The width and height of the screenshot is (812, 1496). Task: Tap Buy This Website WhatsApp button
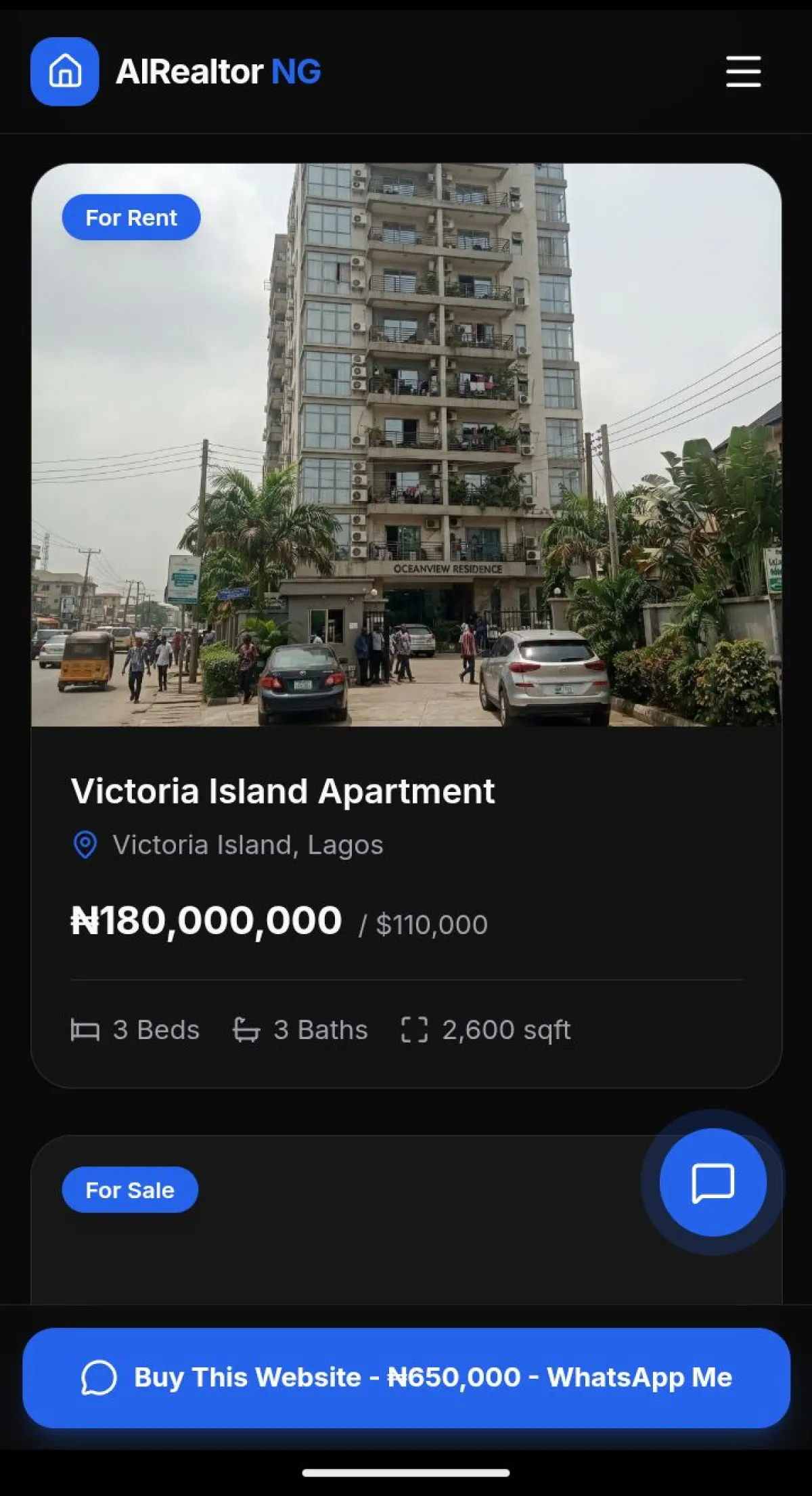click(406, 1378)
